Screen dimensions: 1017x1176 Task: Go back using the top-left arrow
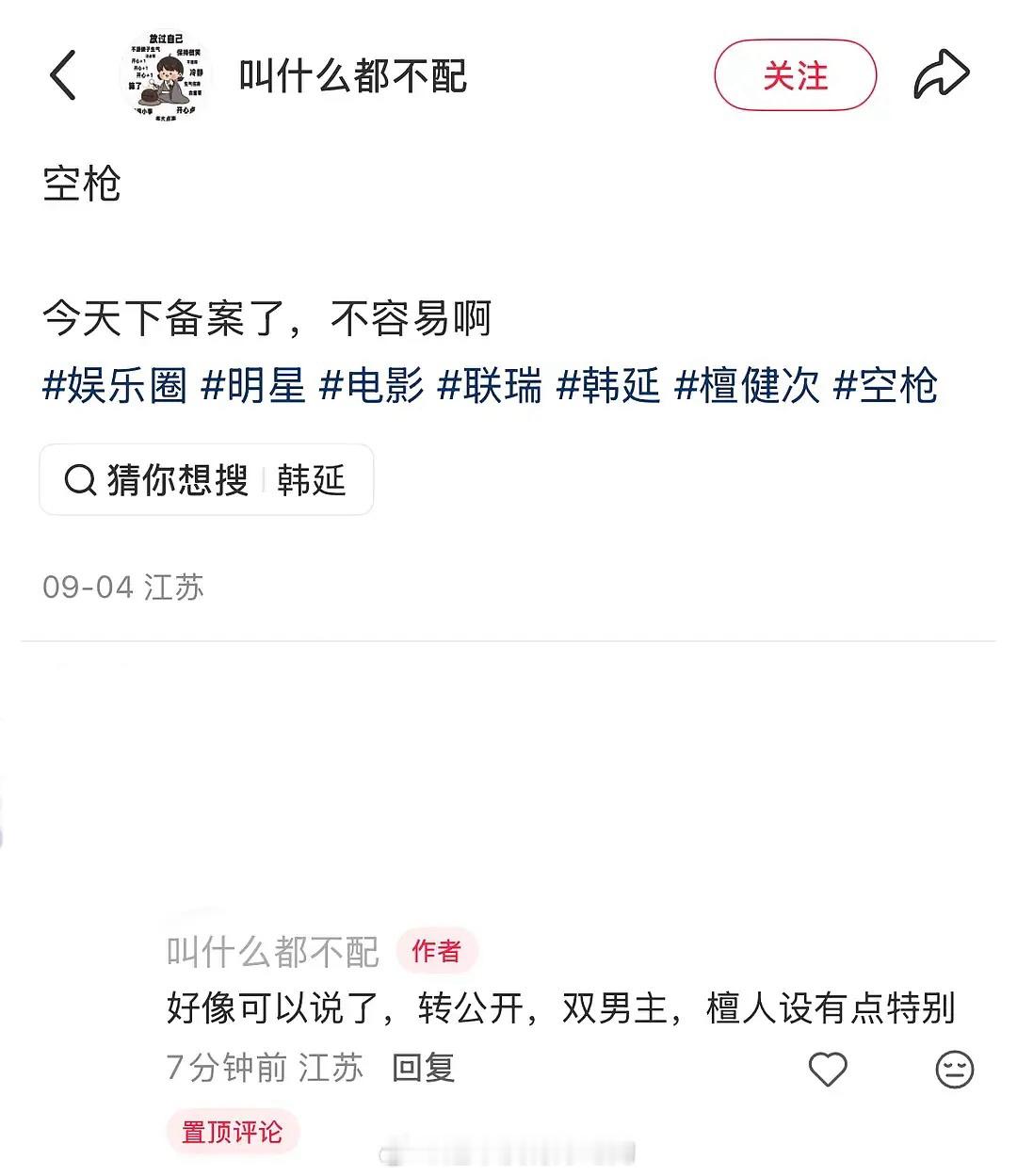tap(62, 75)
